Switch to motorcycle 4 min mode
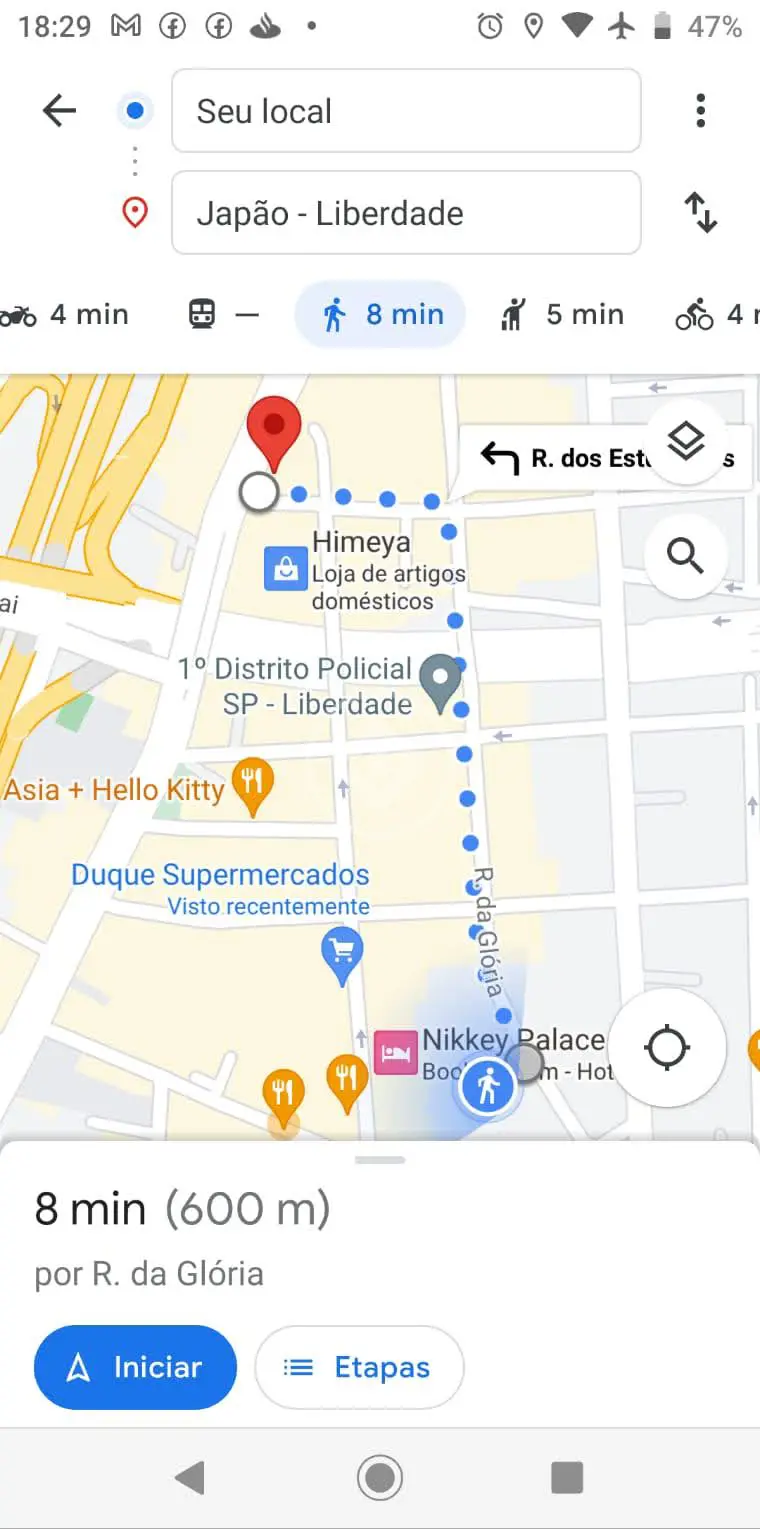 (65, 315)
